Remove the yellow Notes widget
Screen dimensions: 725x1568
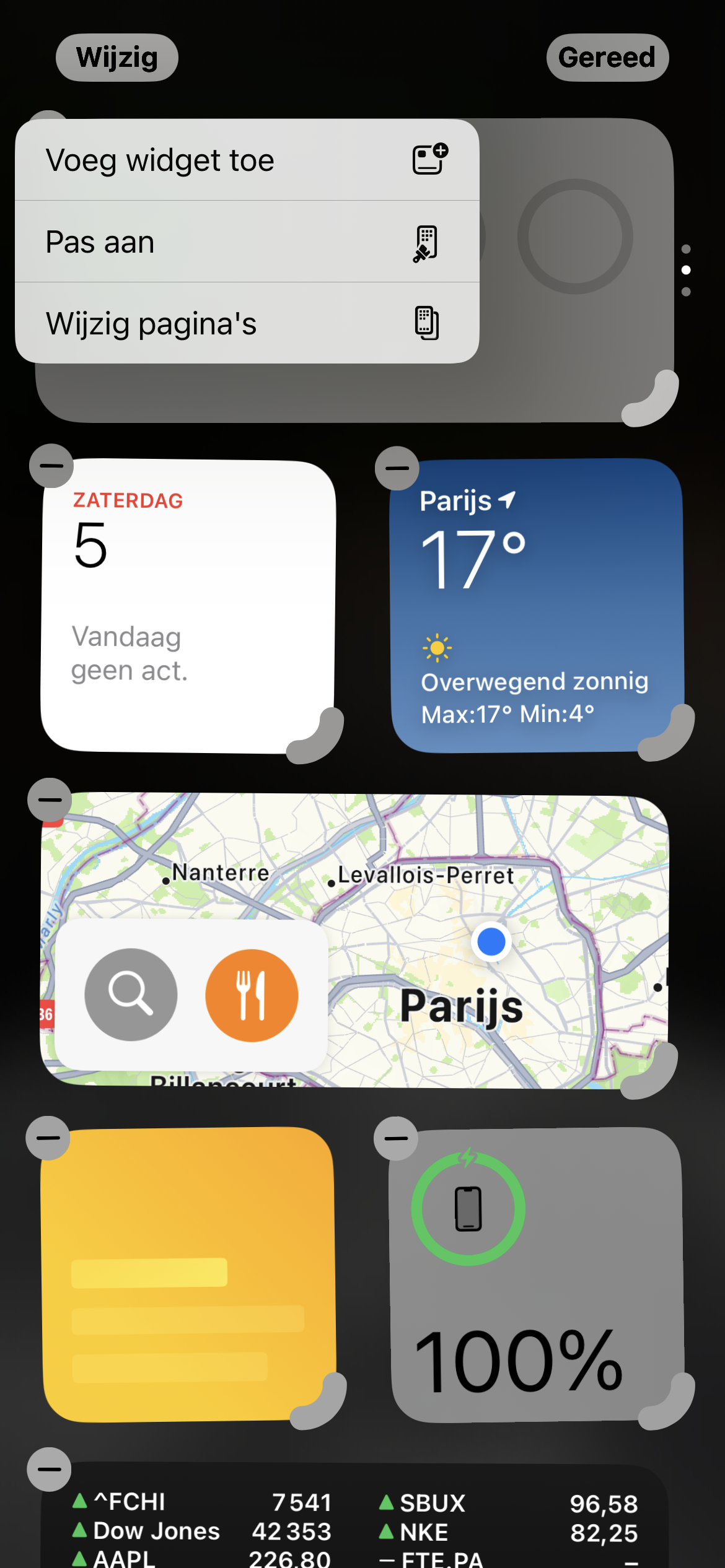coord(48,1138)
